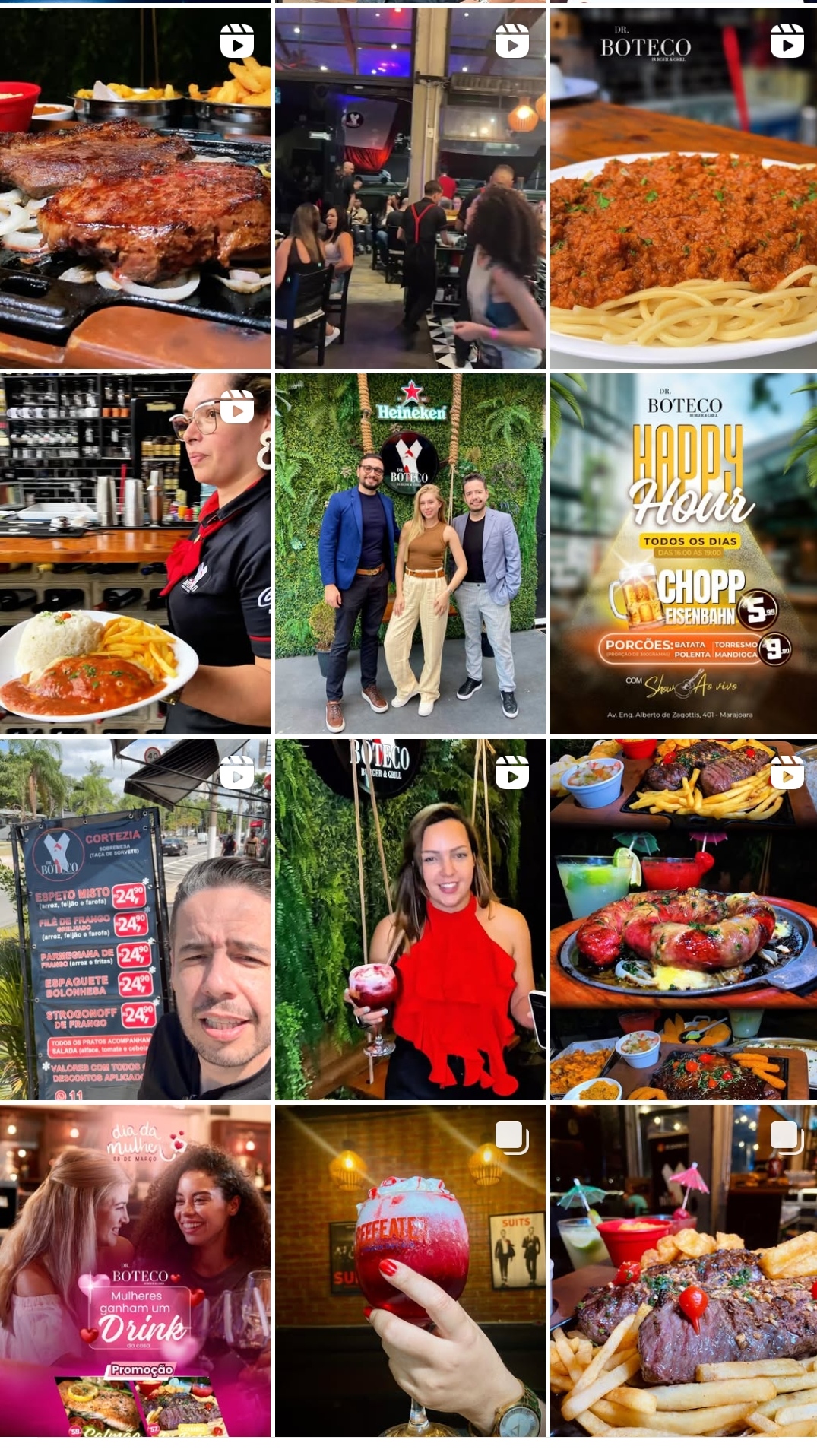The width and height of the screenshot is (817, 1456).
Task: Open the reel with the 24,90 menu sign
Action: click(x=135, y=919)
